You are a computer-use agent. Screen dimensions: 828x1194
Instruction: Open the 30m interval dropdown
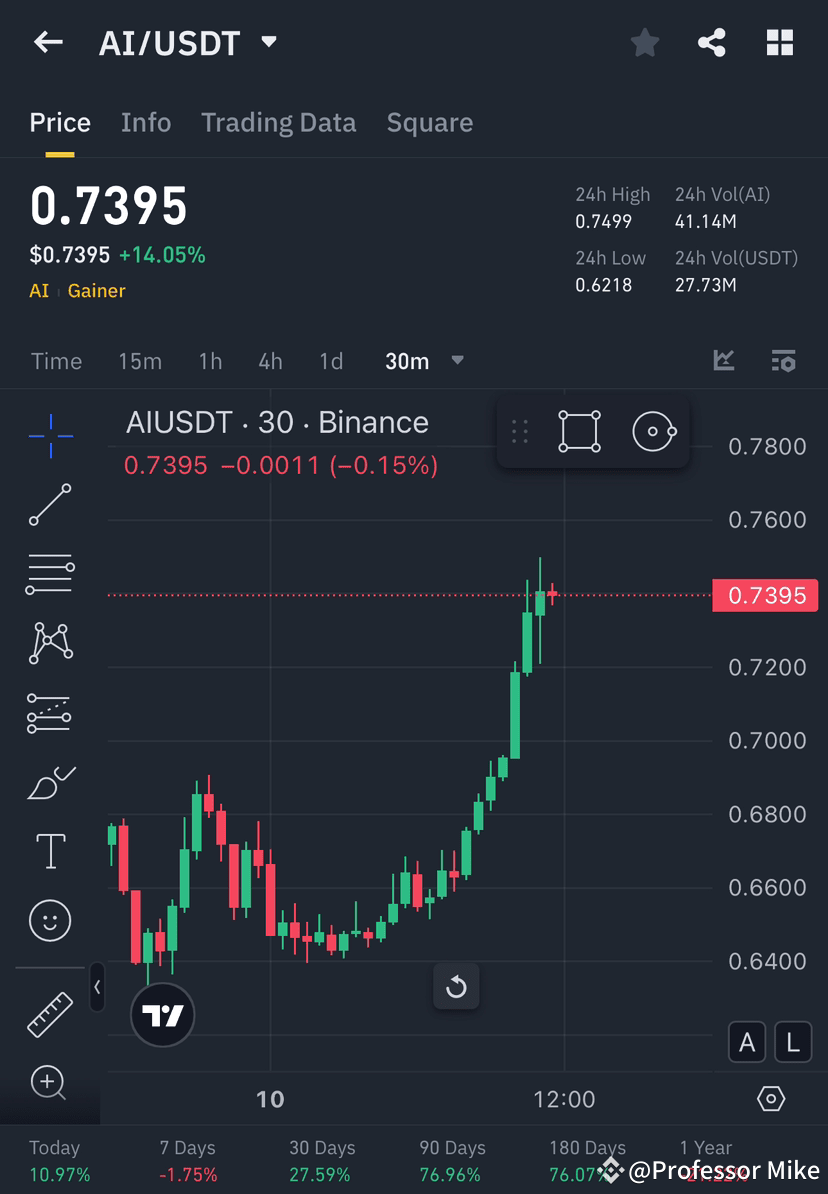pos(456,361)
